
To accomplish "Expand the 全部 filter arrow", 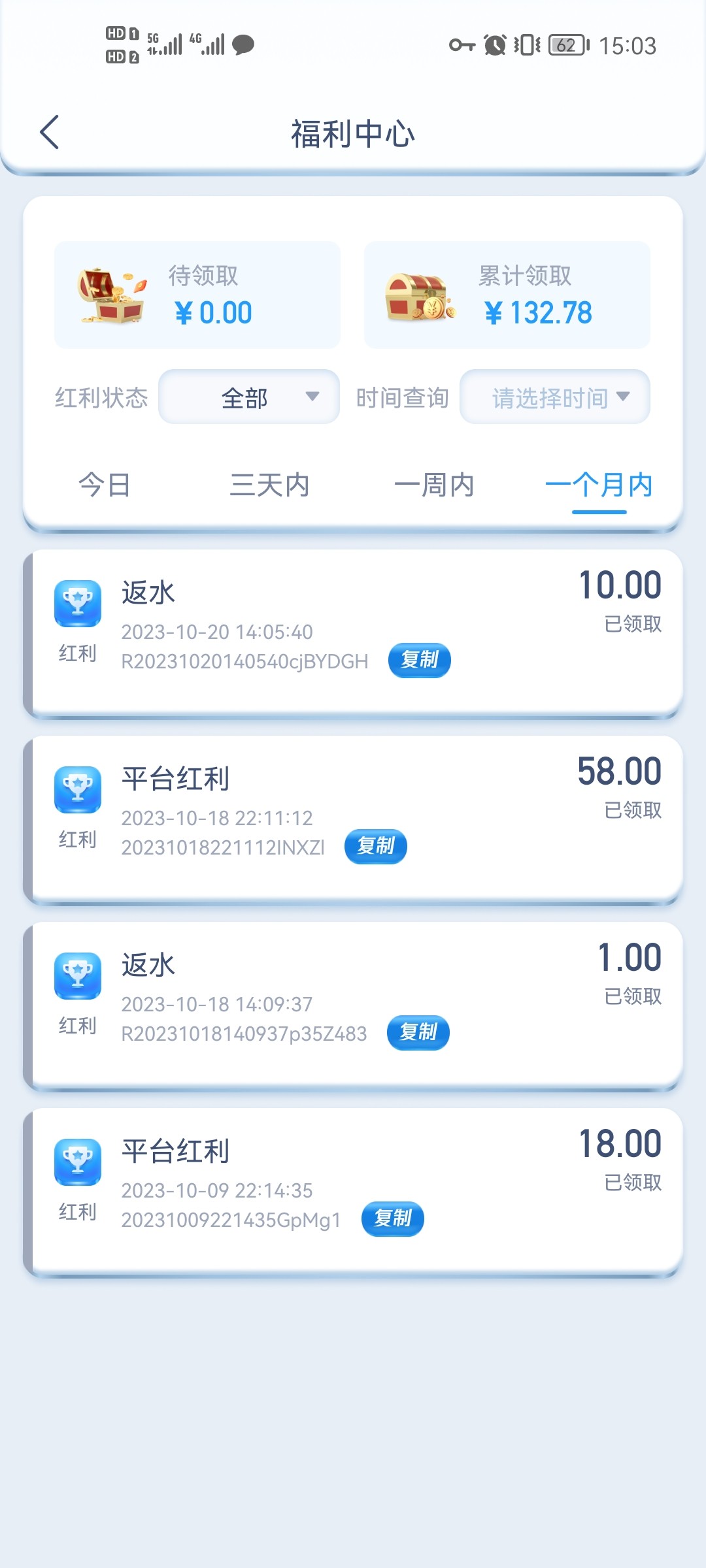I will [x=312, y=397].
